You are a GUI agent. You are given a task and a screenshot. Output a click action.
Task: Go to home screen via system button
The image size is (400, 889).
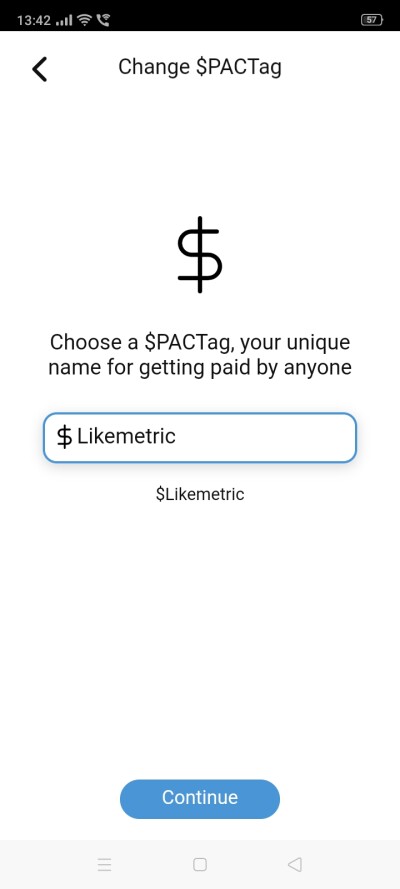200,864
